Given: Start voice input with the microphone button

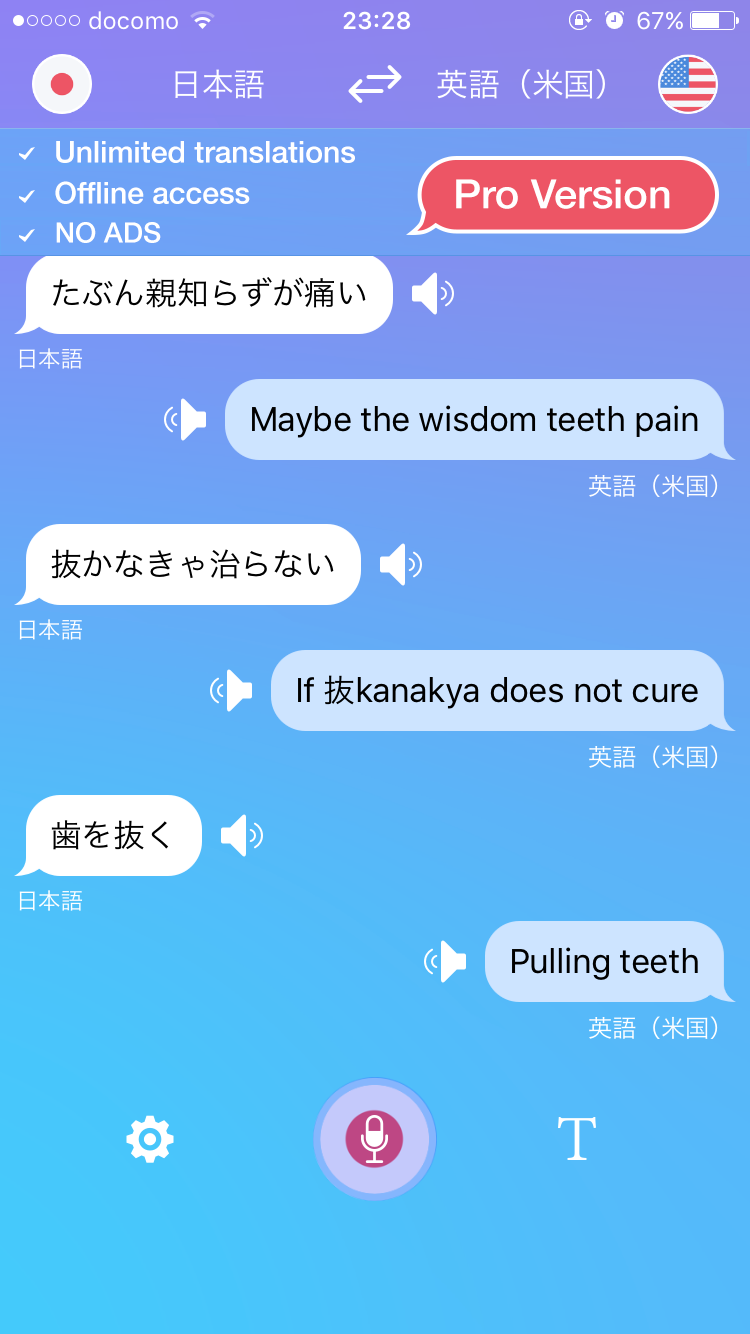Looking at the screenshot, I should [x=375, y=1138].
